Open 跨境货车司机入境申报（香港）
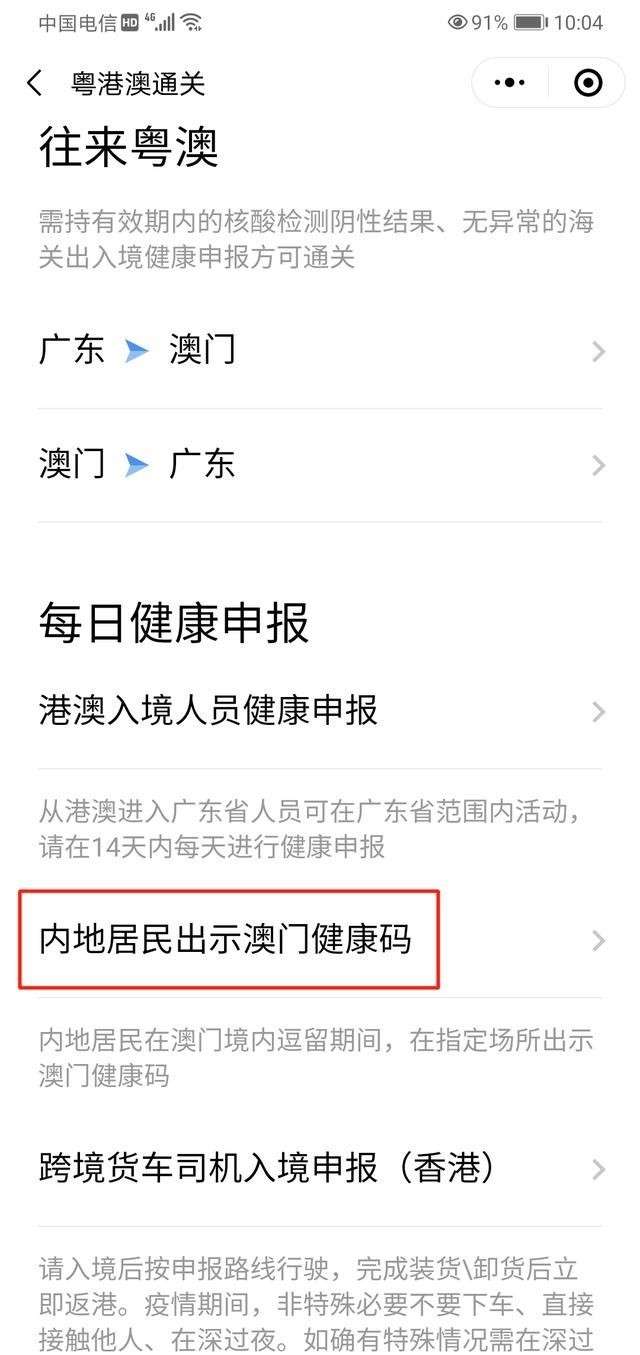Viewport: 640px width, 1355px height. point(320,1169)
